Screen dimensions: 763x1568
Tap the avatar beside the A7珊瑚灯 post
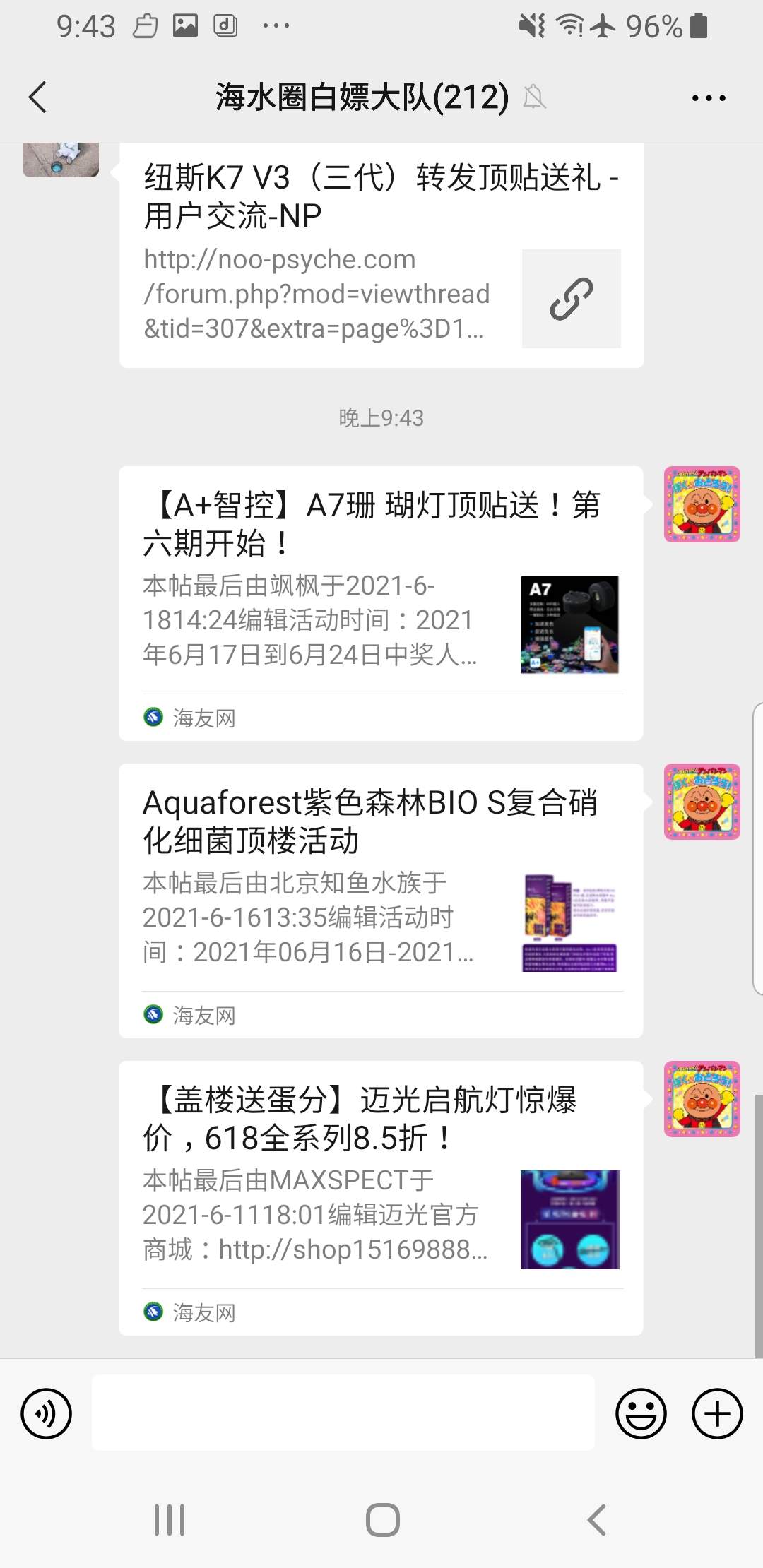[702, 504]
